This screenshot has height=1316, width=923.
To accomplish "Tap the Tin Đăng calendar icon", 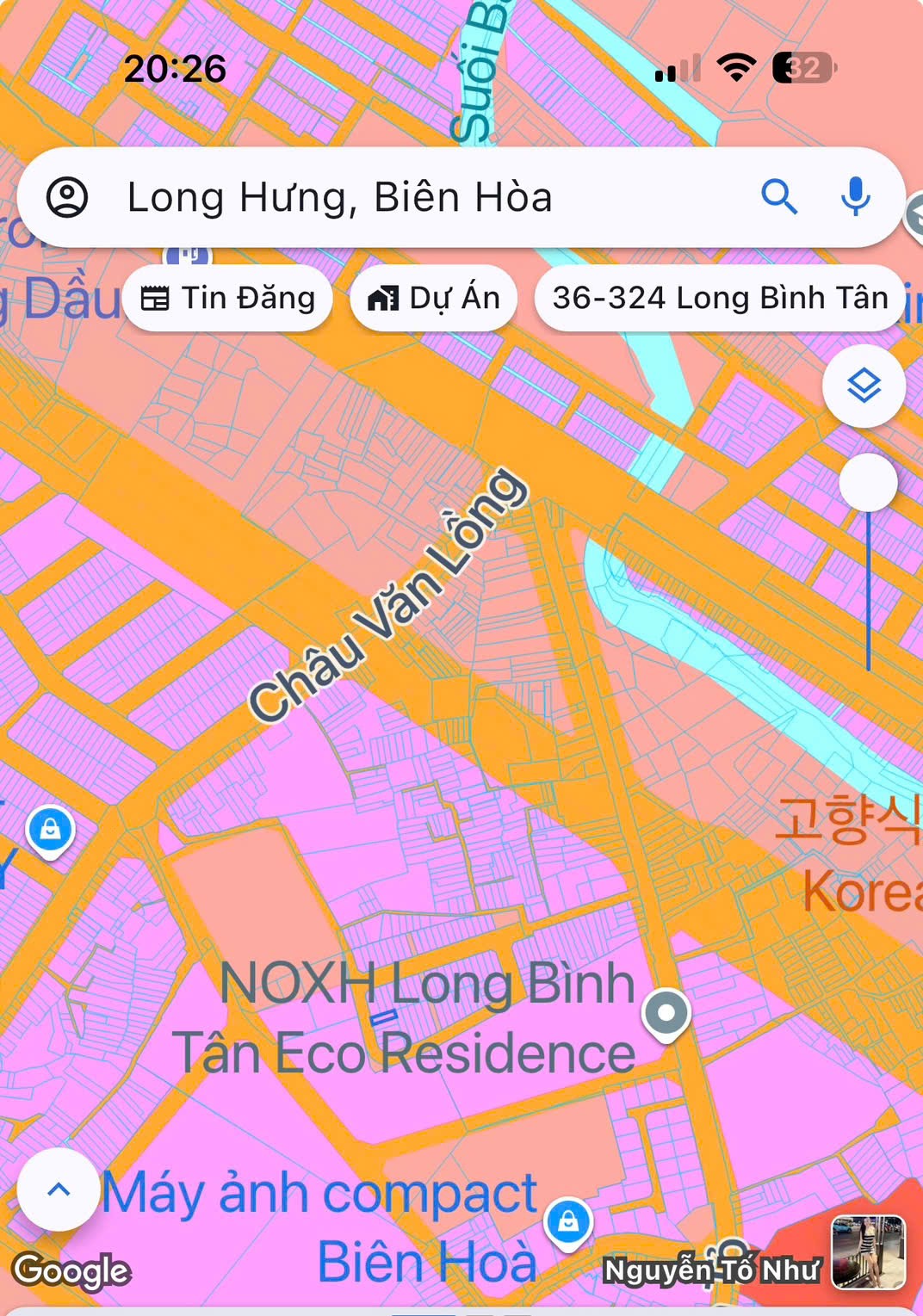I will [x=155, y=297].
